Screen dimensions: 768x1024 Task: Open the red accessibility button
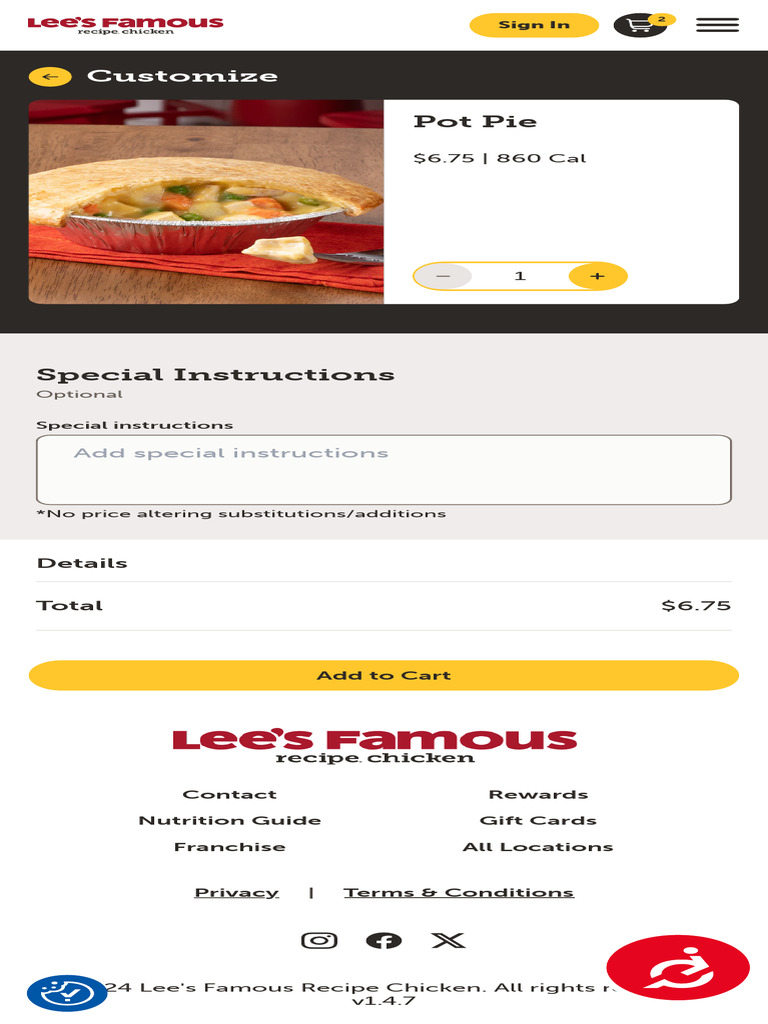[678, 968]
